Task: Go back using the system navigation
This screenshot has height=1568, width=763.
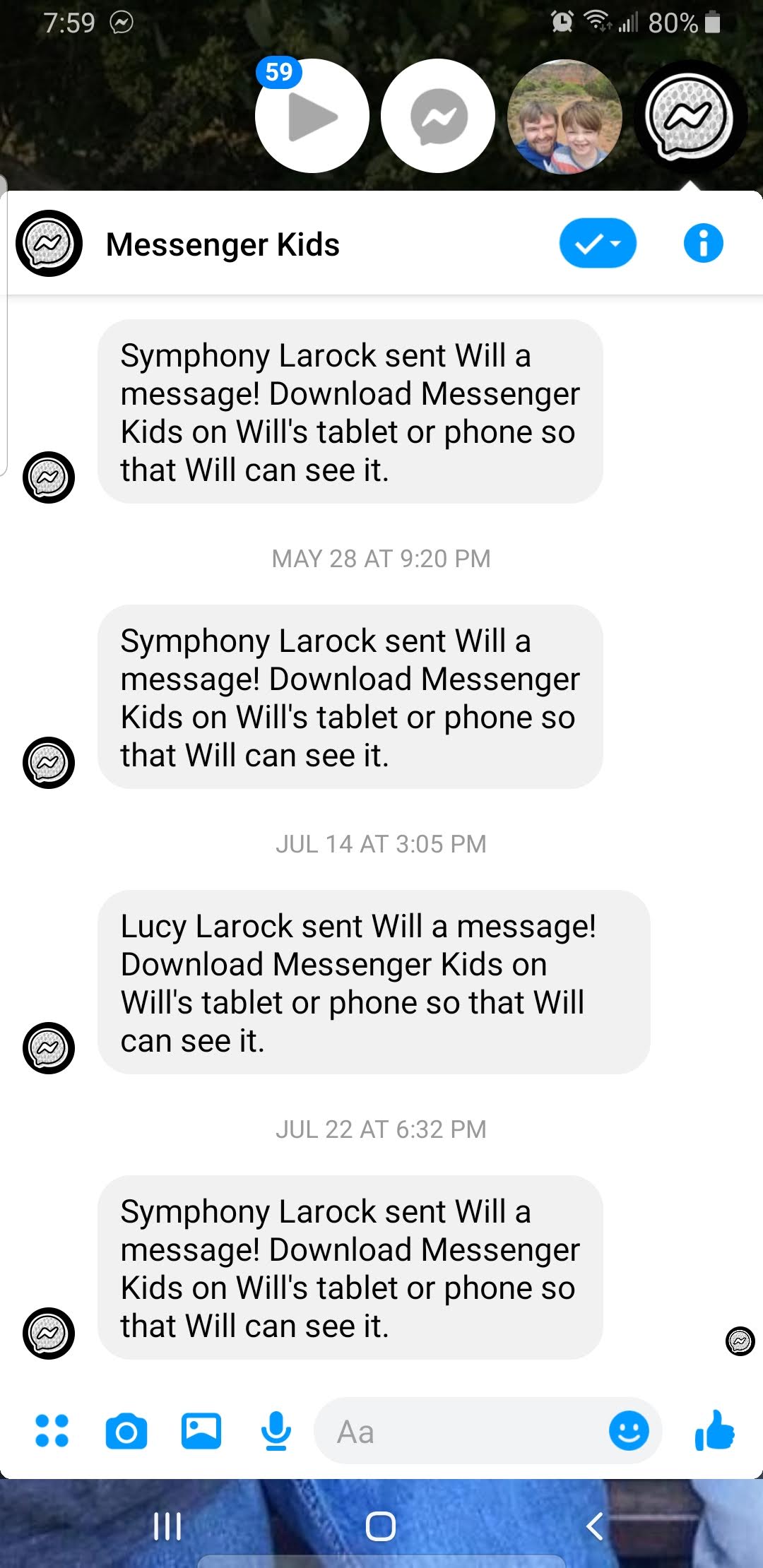Action: (x=595, y=1526)
